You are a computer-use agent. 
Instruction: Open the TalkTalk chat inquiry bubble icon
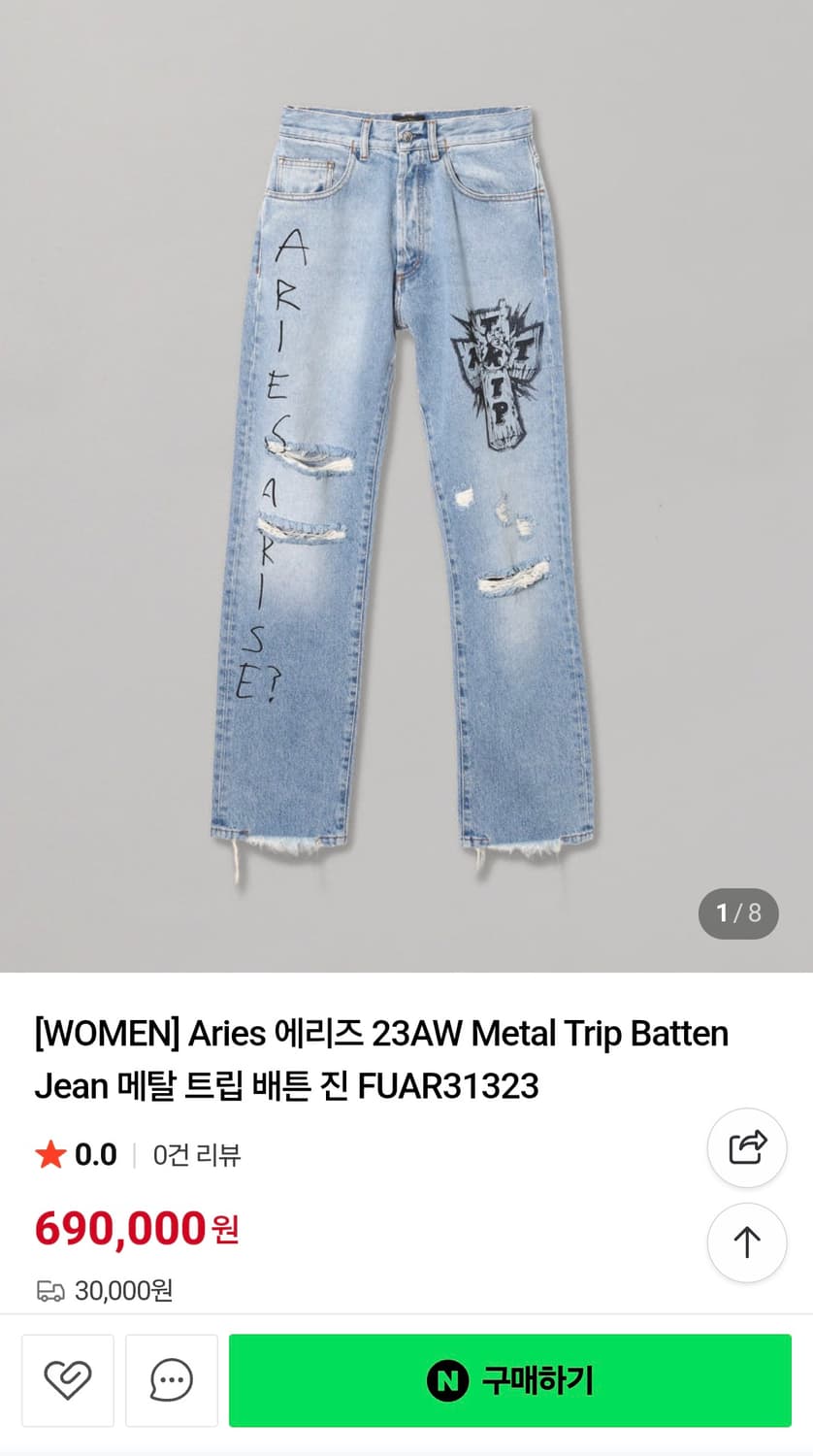click(171, 1380)
